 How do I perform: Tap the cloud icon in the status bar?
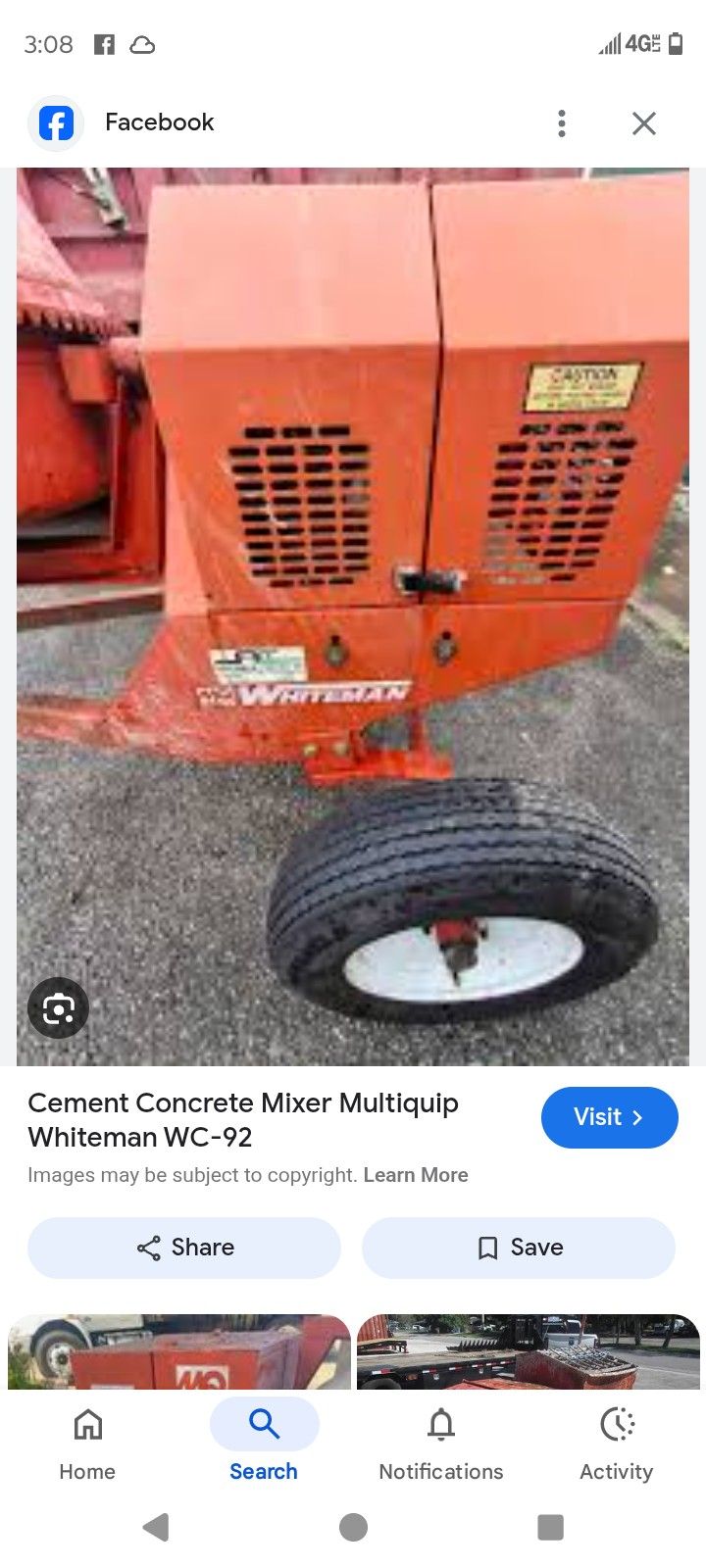pos(143,44)
